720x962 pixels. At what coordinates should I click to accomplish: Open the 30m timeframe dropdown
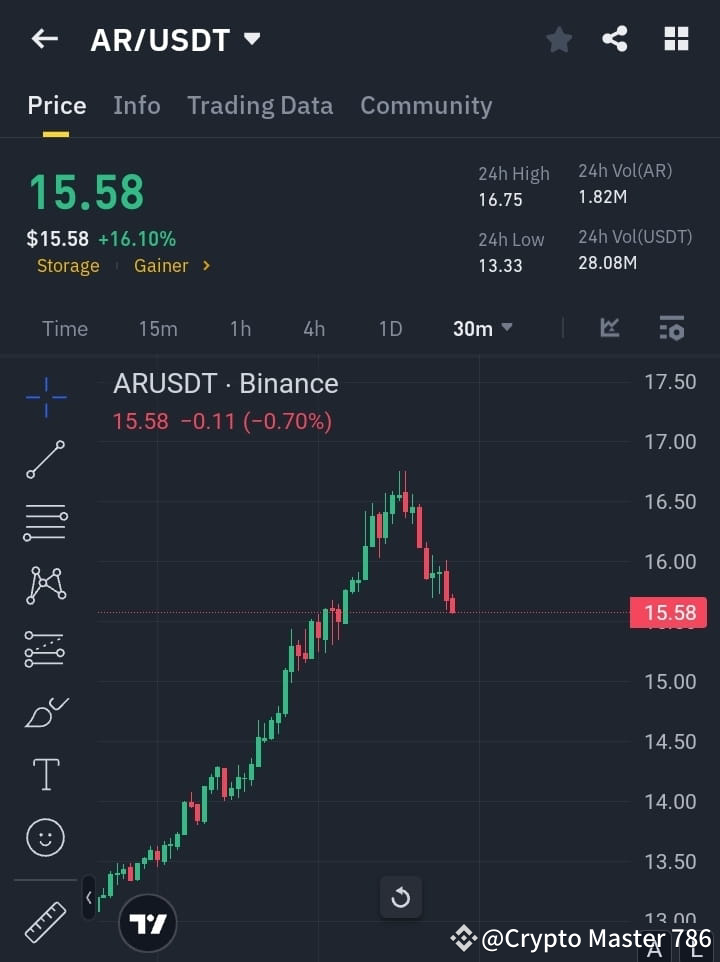point(482,328)
